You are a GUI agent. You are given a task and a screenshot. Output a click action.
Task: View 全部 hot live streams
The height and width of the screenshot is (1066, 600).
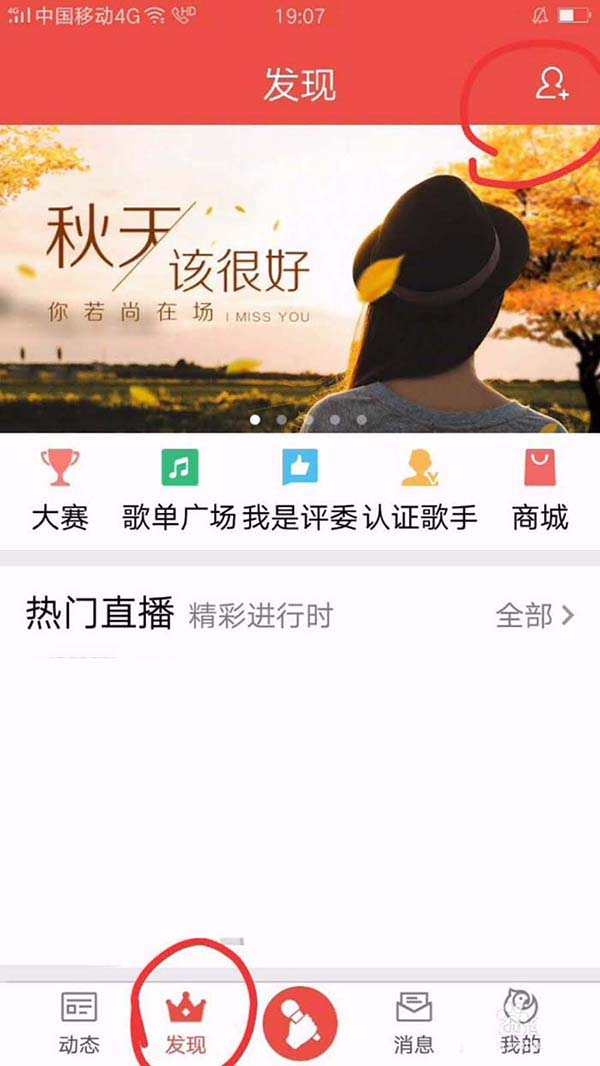pos(535,615)
